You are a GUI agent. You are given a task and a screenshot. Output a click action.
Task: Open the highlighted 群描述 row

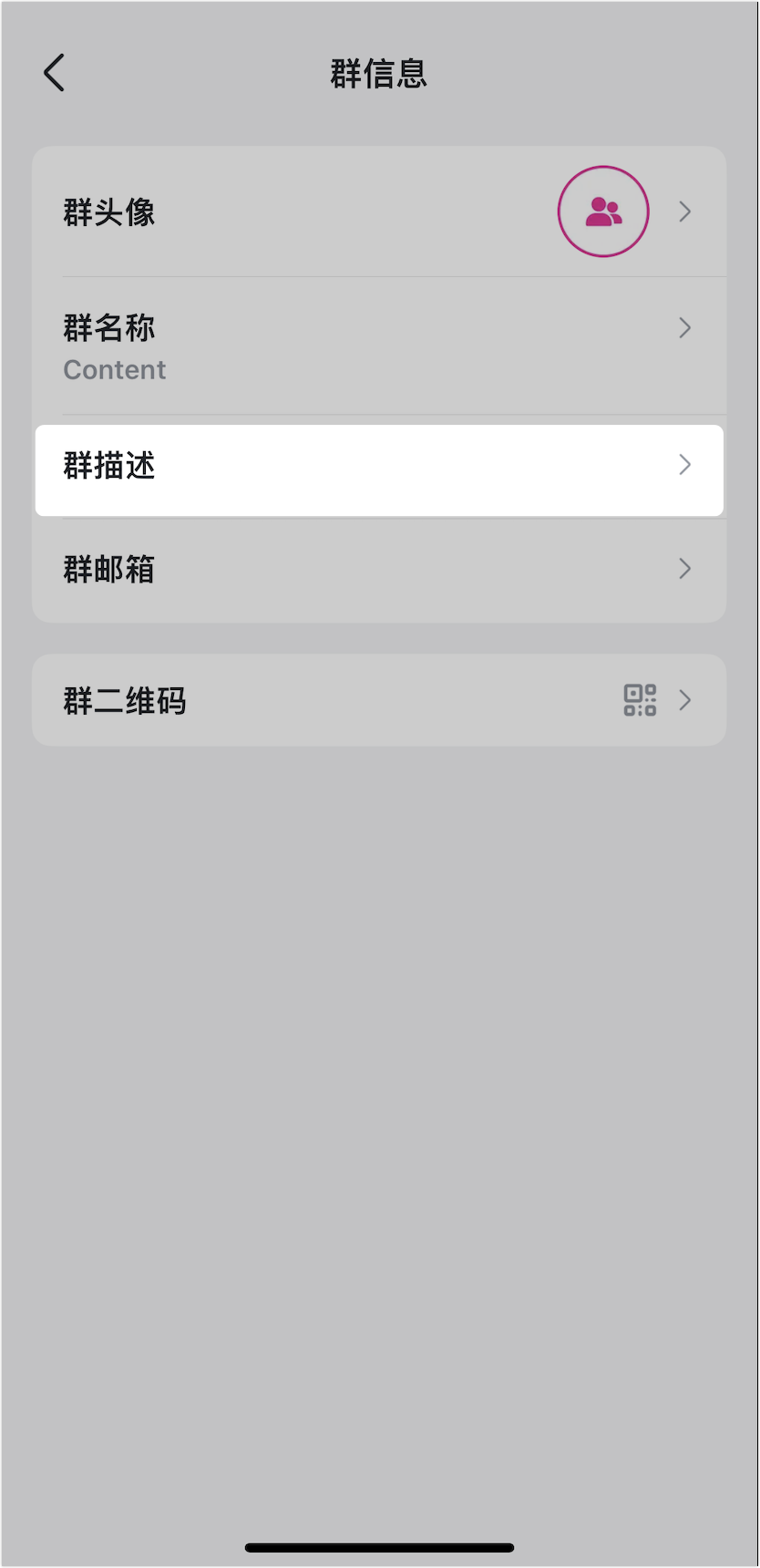point(379,470)
